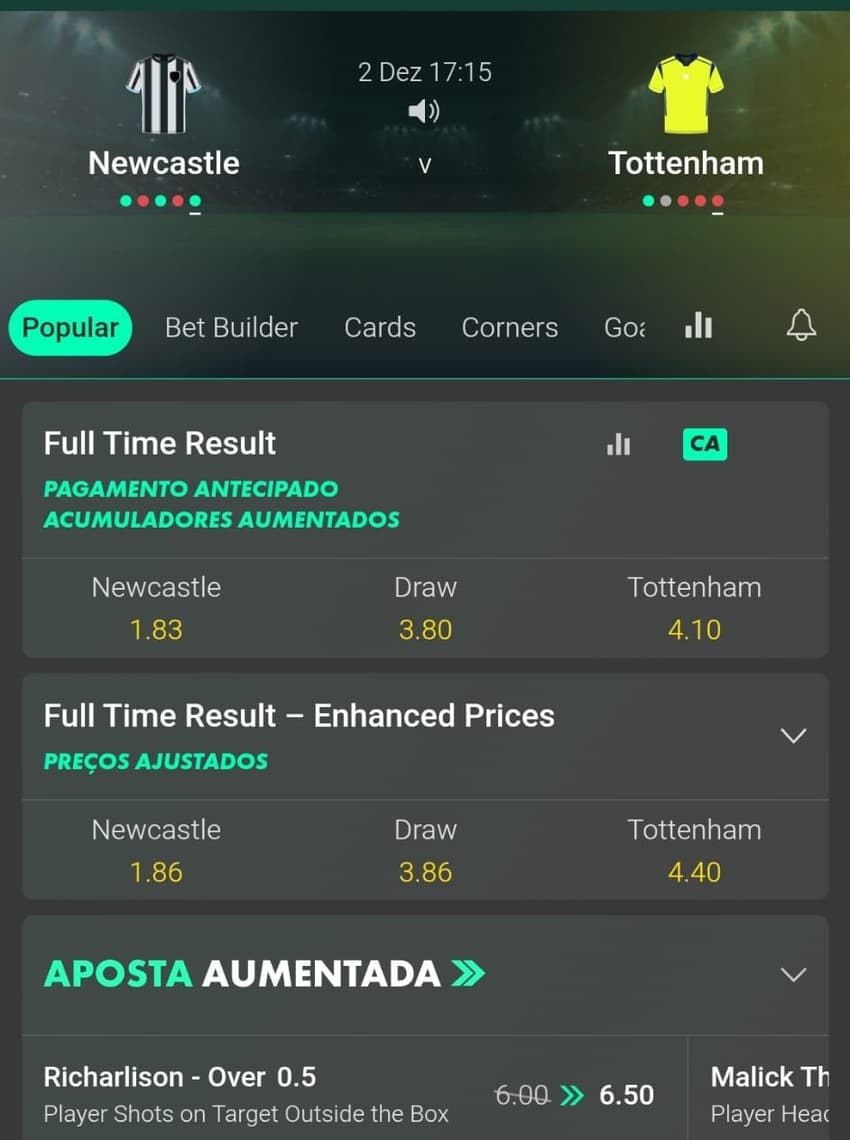
Task: Expand Newcastle recent form dots indicator
Action: (x=163, y=201)
